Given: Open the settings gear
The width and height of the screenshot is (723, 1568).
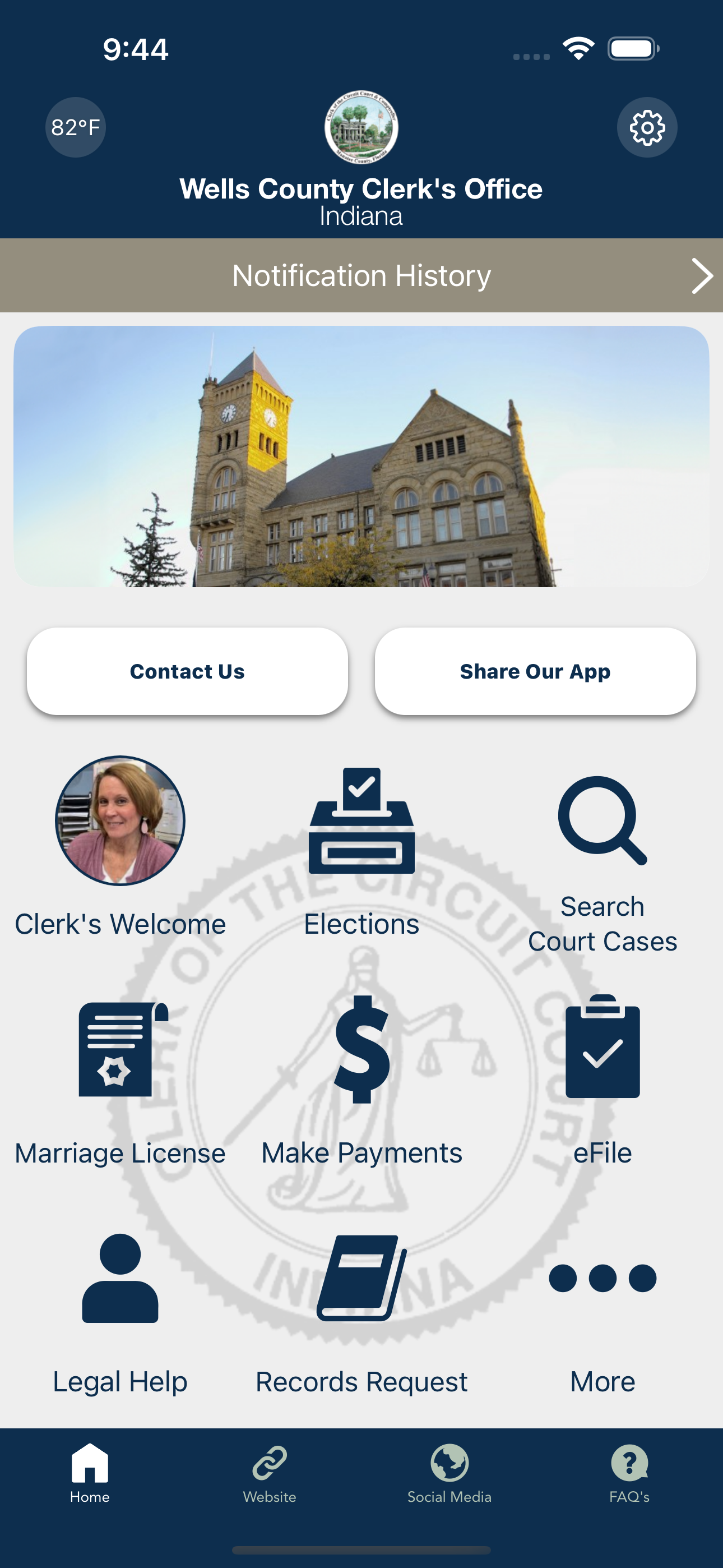Looking at the screenshot, I should coord(647,128).
